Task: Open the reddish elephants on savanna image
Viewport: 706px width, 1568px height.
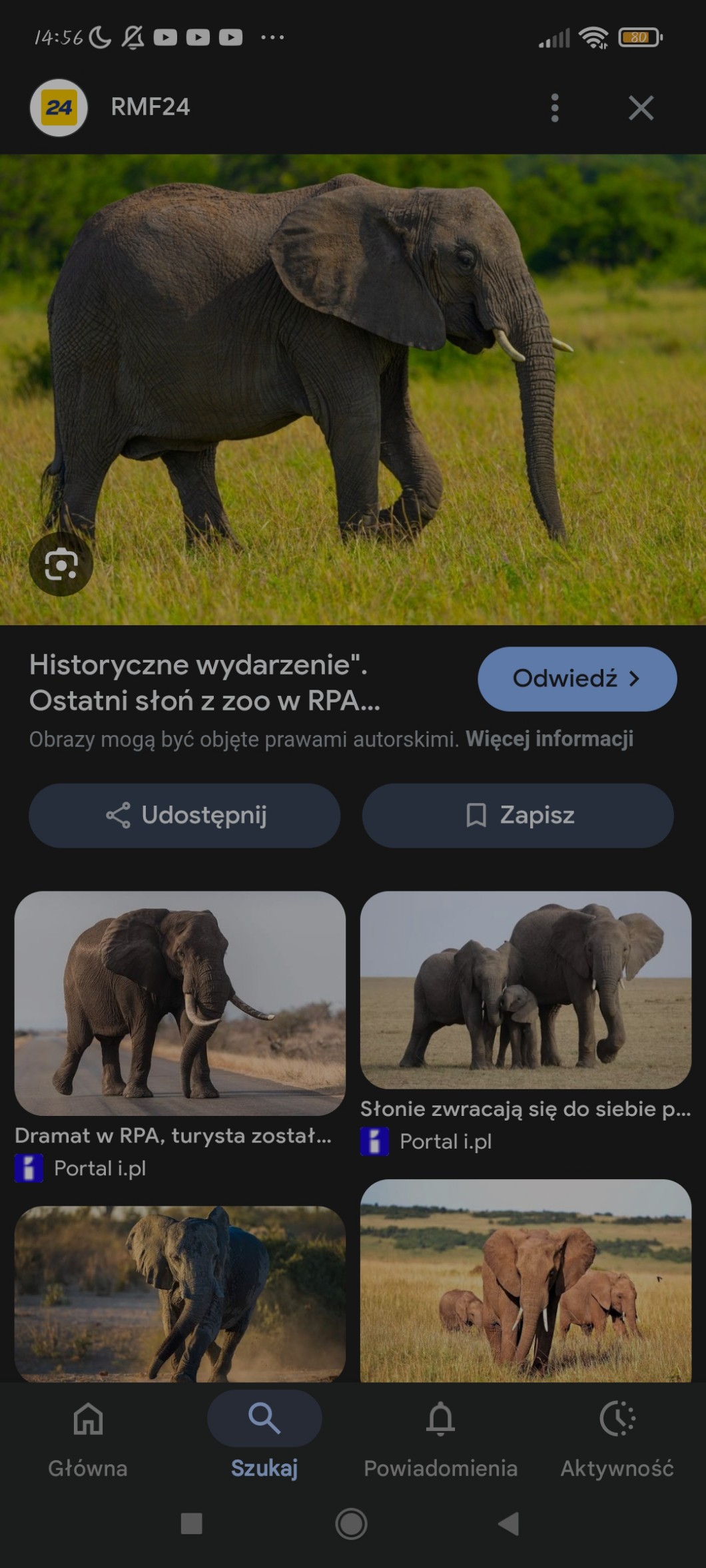Action: pyautogui.click(x=526, y=1280)
